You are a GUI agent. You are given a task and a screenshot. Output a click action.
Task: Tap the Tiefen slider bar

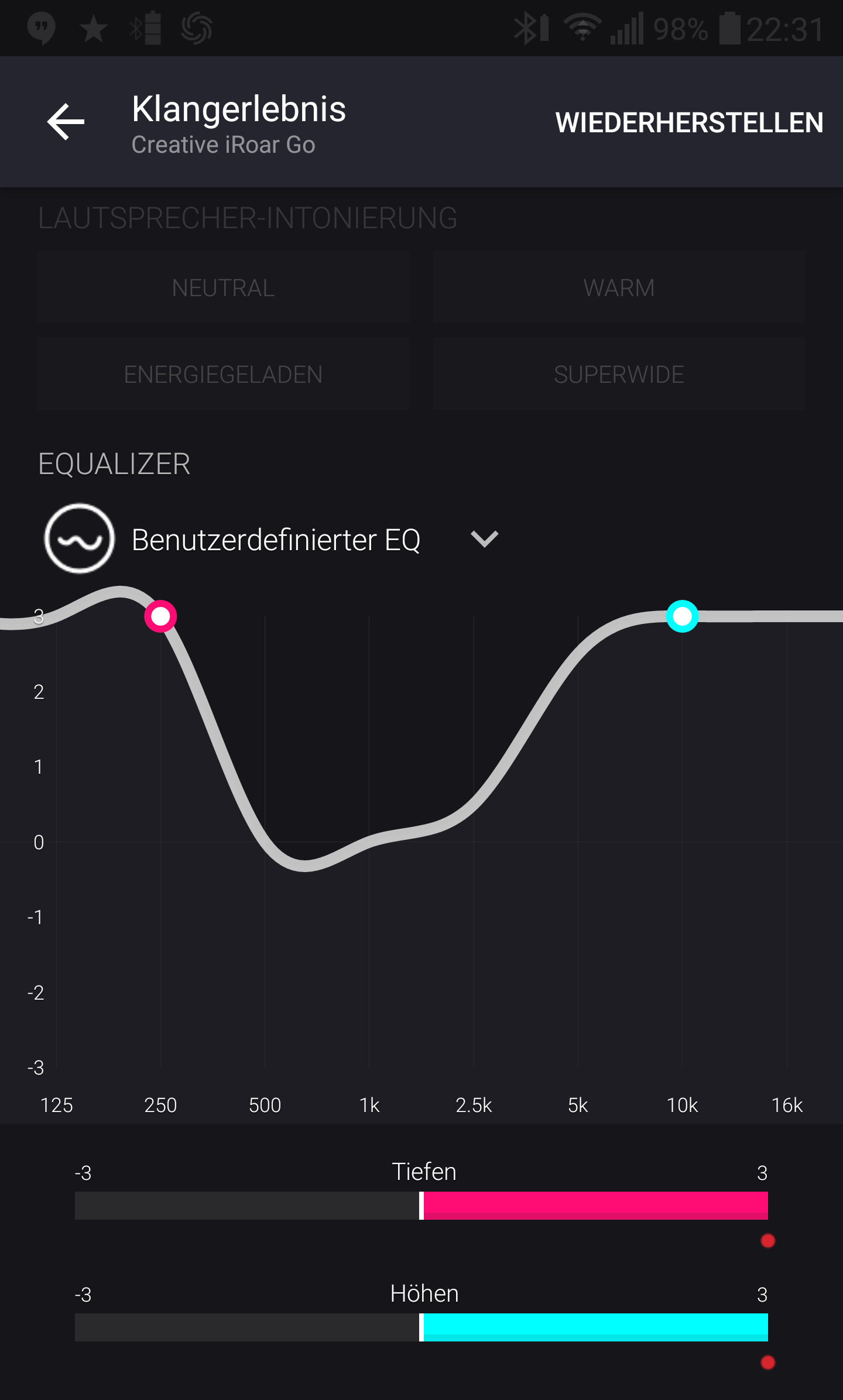coord(421,1206)
